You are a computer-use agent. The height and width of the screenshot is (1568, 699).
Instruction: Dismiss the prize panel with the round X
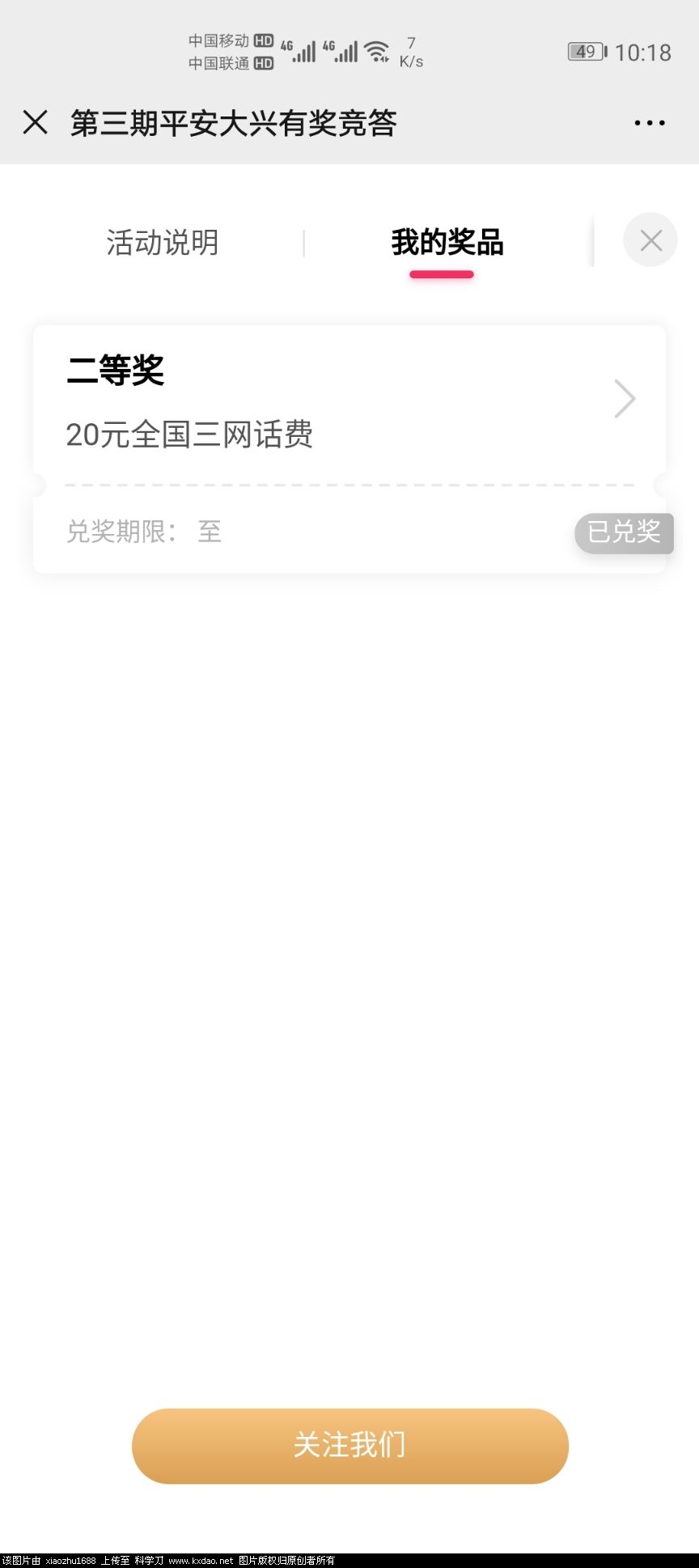click(650, 240)
